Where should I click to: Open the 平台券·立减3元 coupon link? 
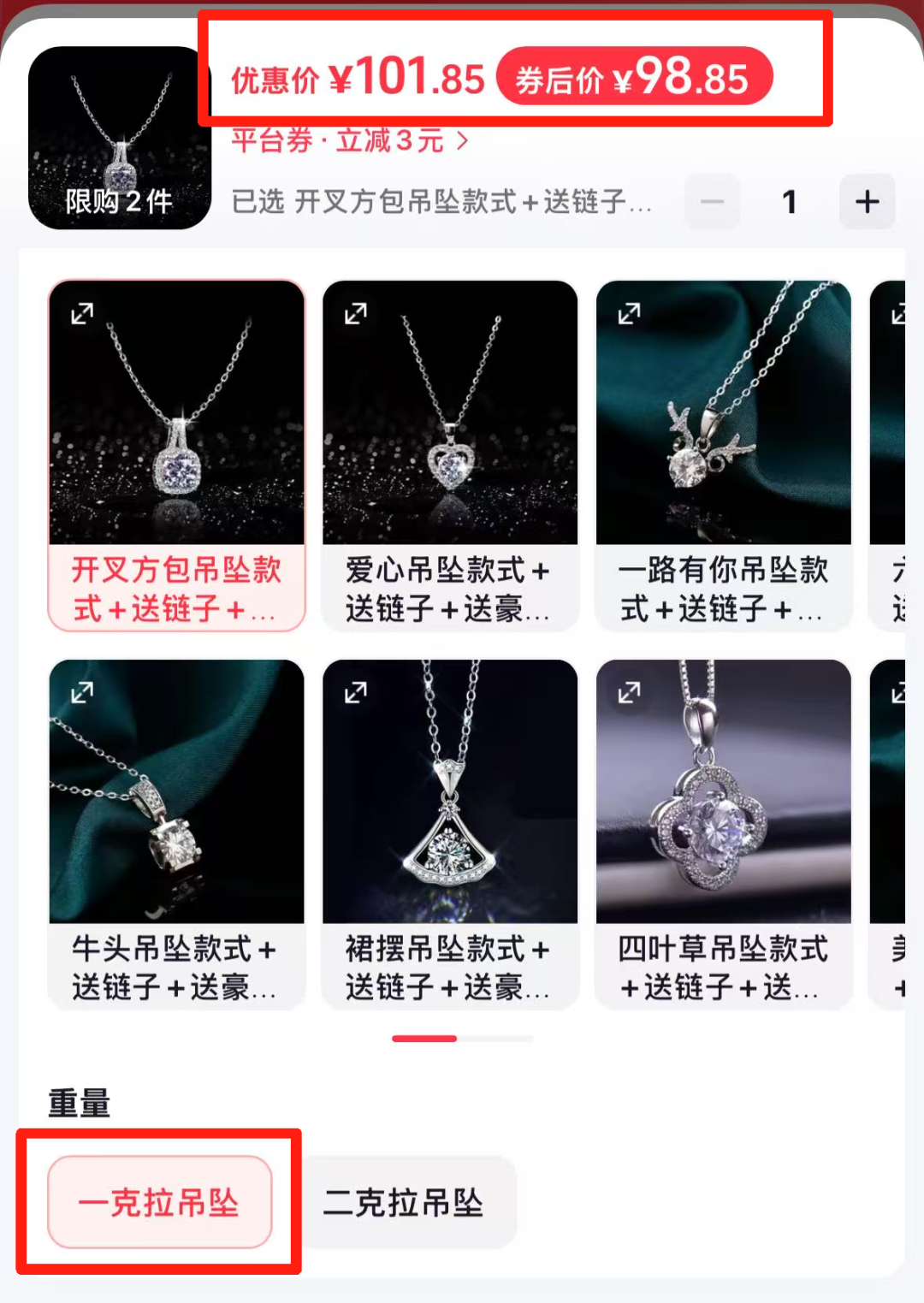342,141
